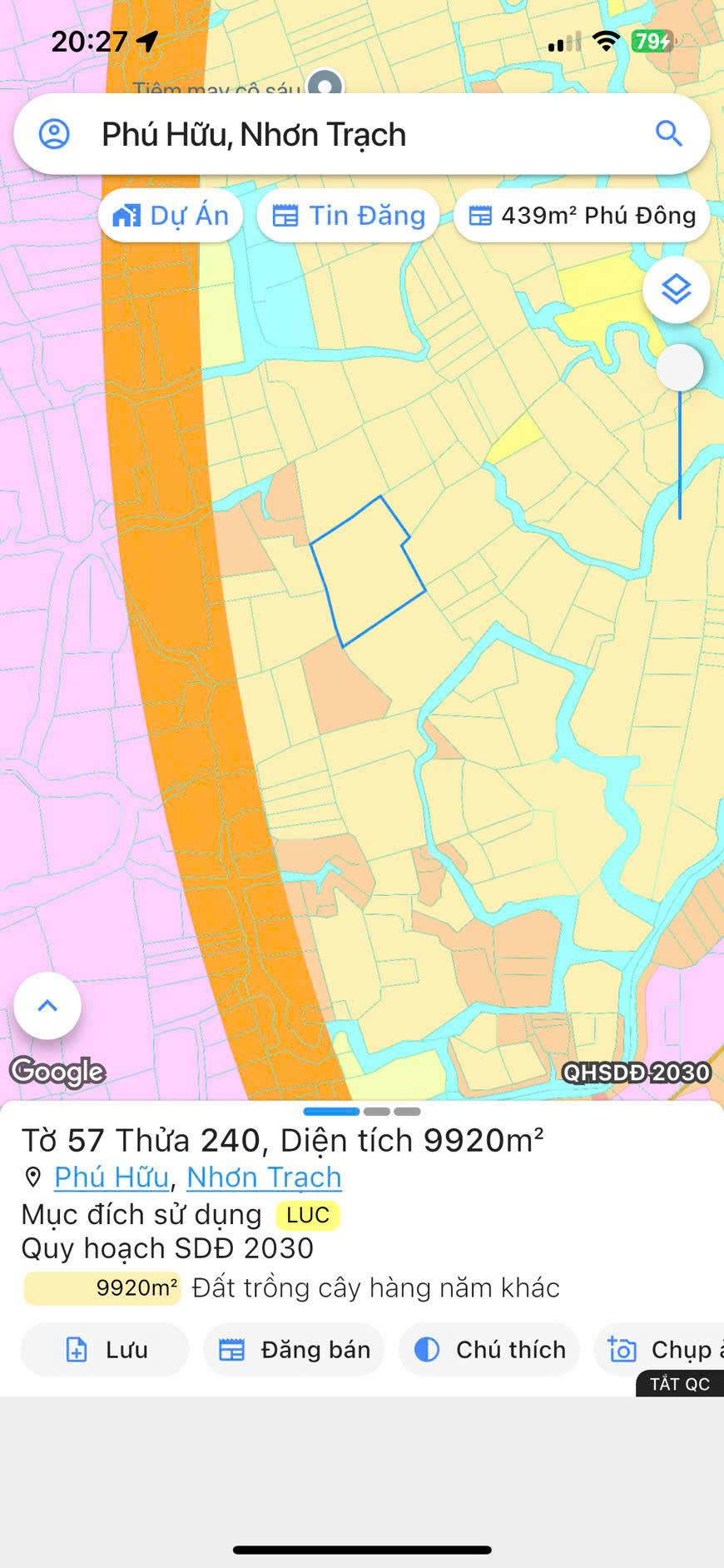Save the parcel with Lưu
The height and width of the screenshot is (1568, 724).
coord(106,1349)
